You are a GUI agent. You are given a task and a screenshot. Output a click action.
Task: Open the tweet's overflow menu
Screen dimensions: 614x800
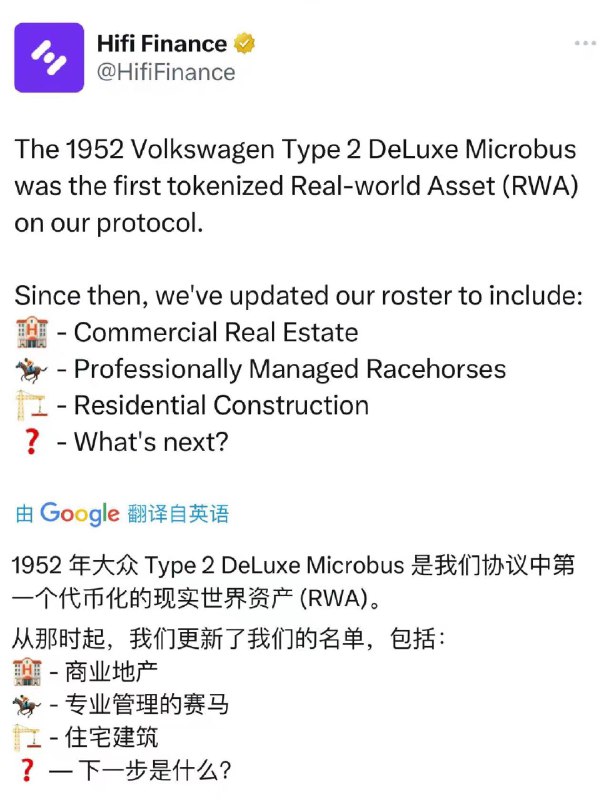pyautogui.click(x=585, y=44)
